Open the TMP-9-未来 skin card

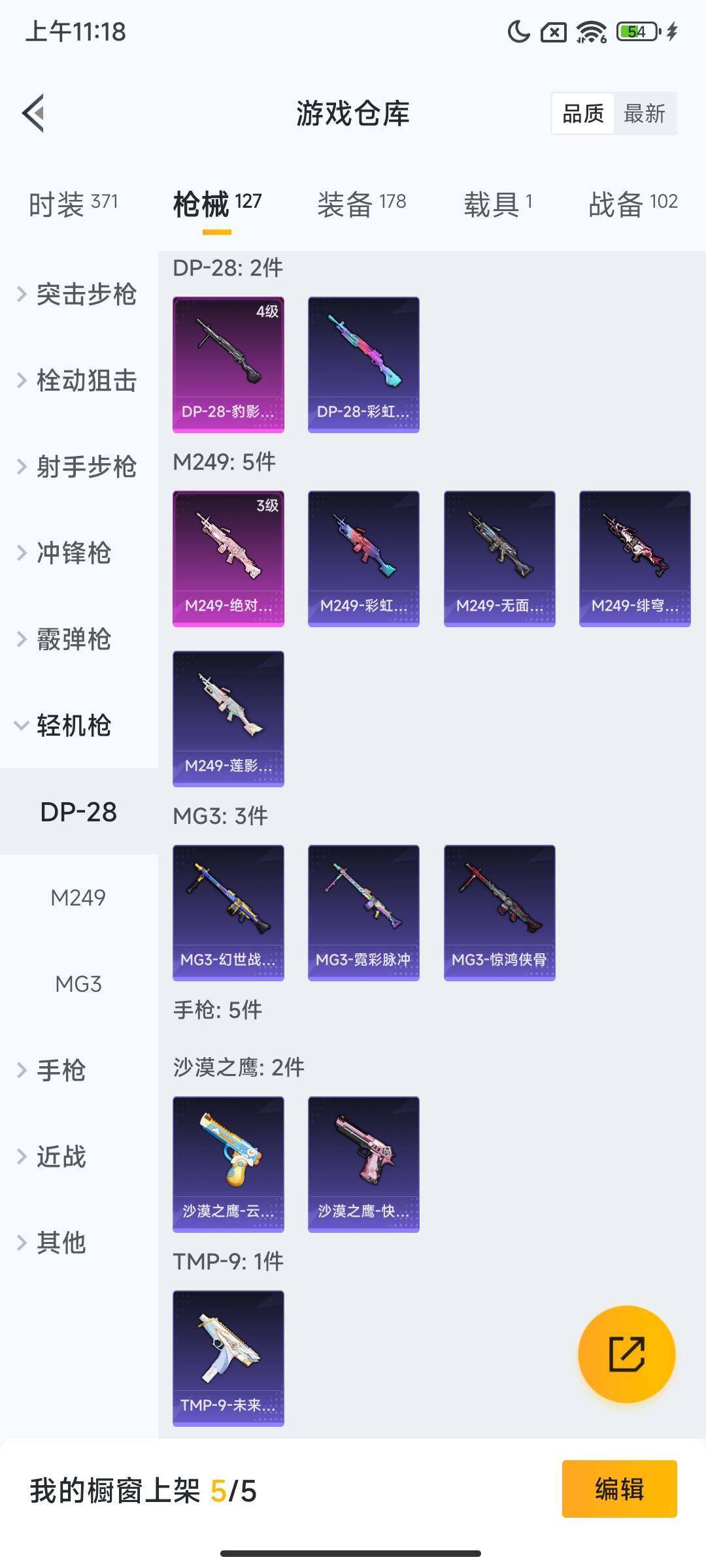tap(227, 1359)
